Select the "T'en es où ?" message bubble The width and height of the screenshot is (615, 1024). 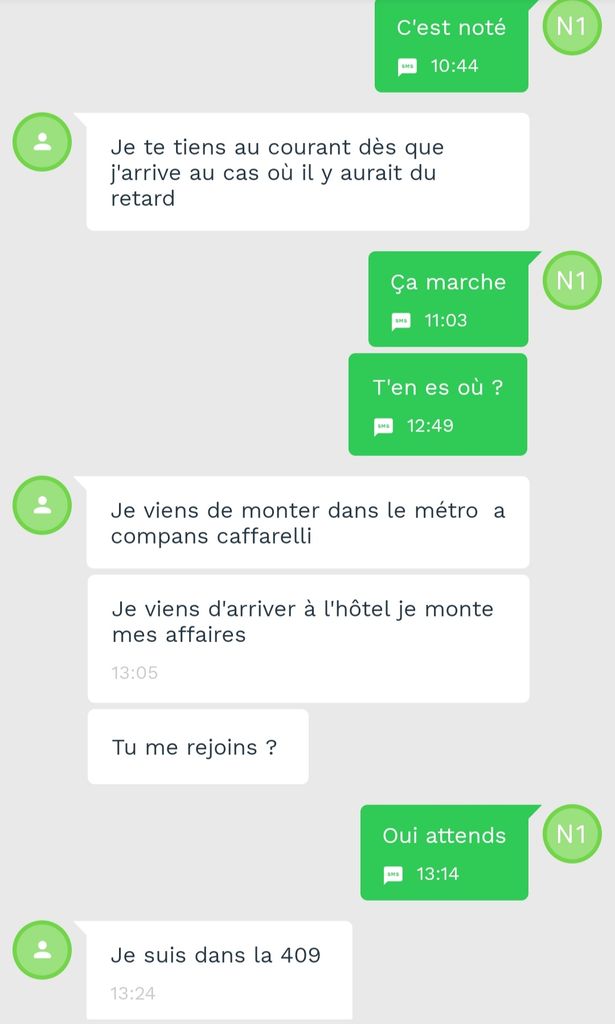[x=438, y=404]
